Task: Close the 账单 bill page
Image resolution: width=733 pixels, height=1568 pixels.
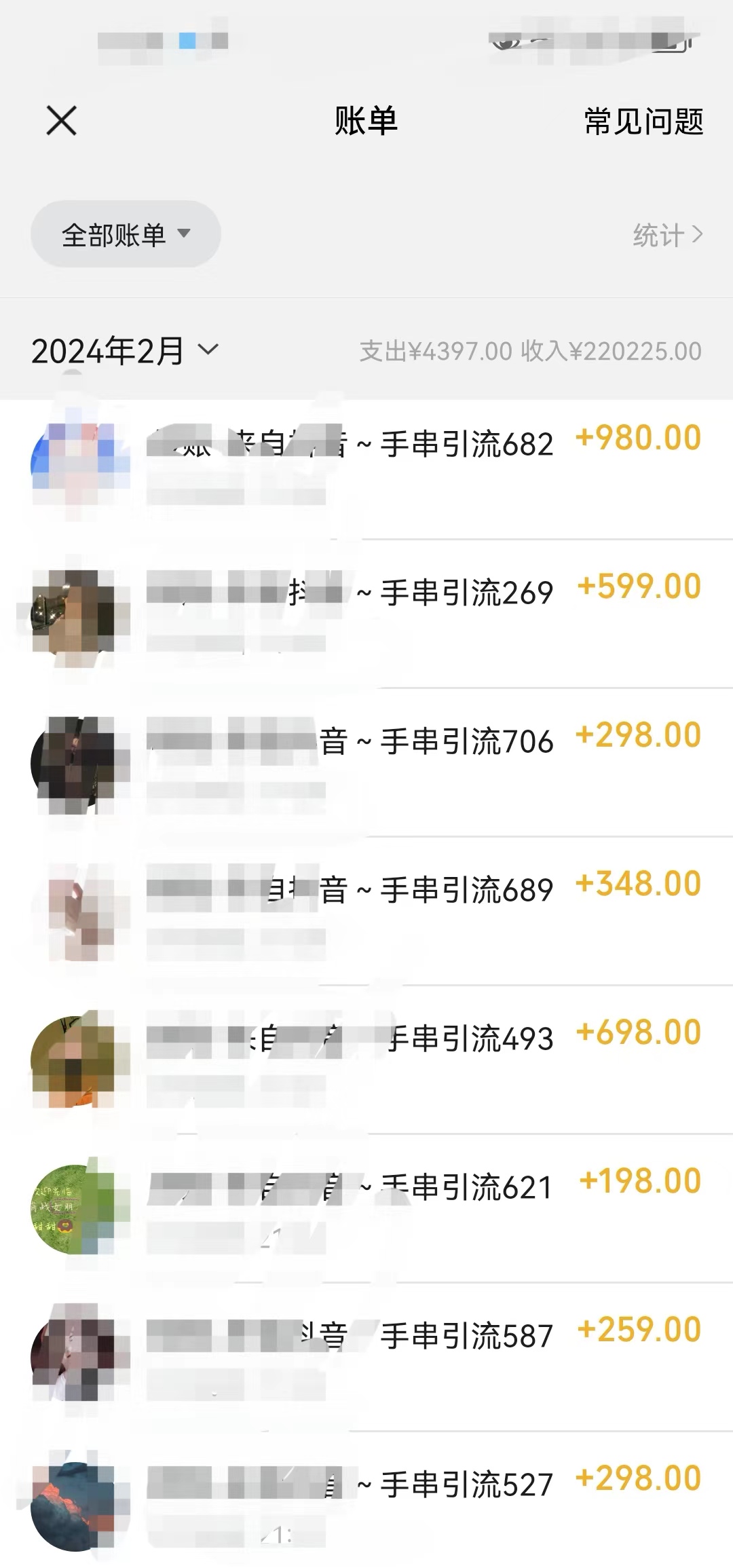Action: [x=61, y=121]
